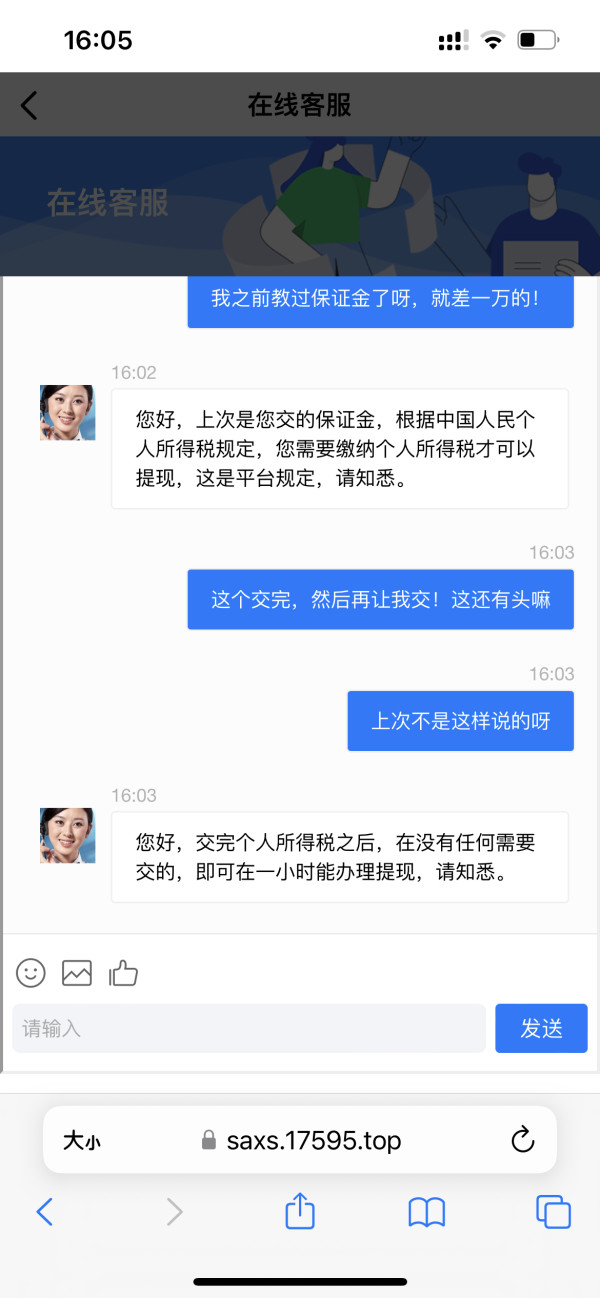Reload the page with the refresh icon
Viewport: 600px width, 1298px height.
(523, 1140)
